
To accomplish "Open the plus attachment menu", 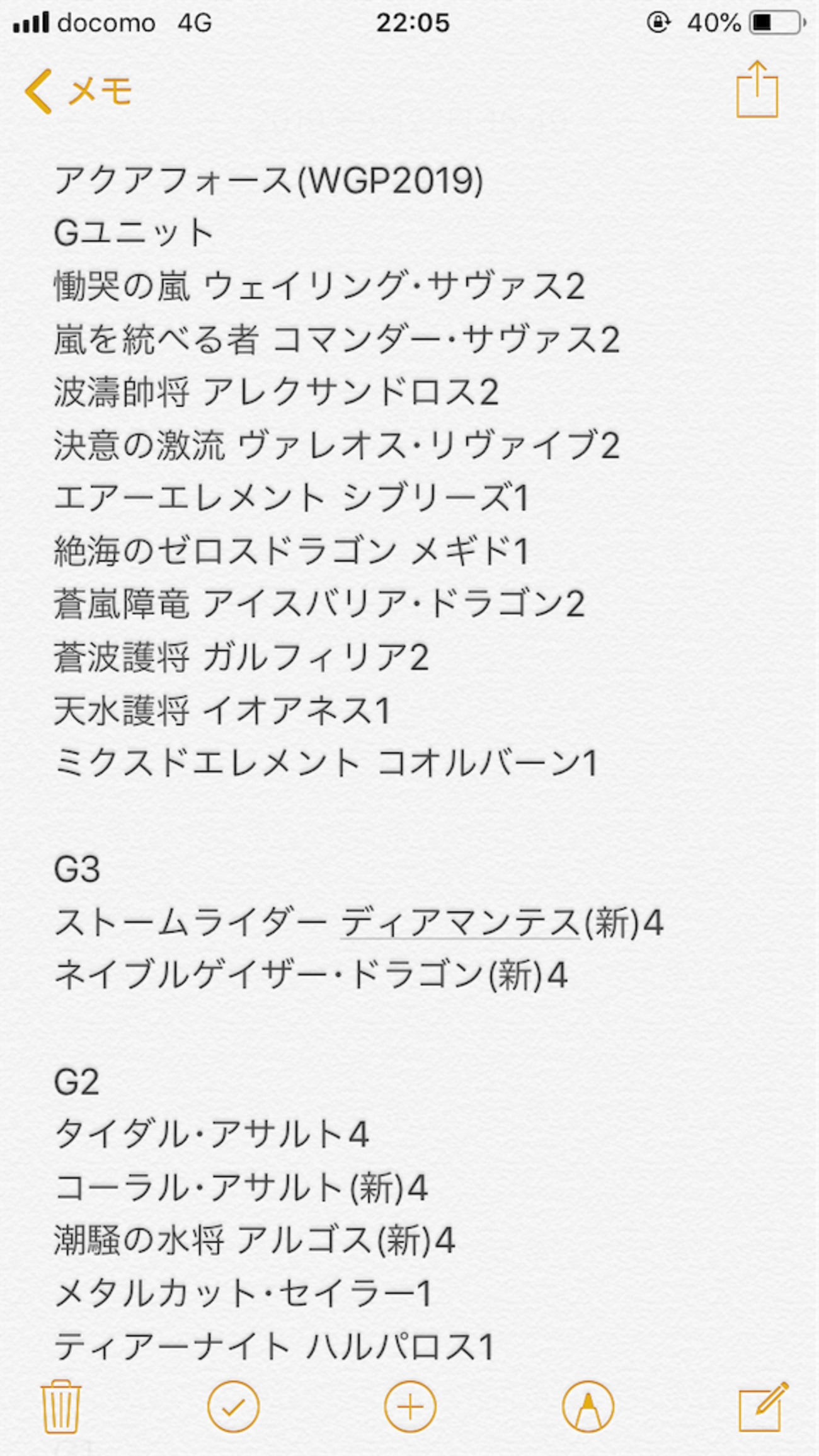I will (x=410, y=1406).
